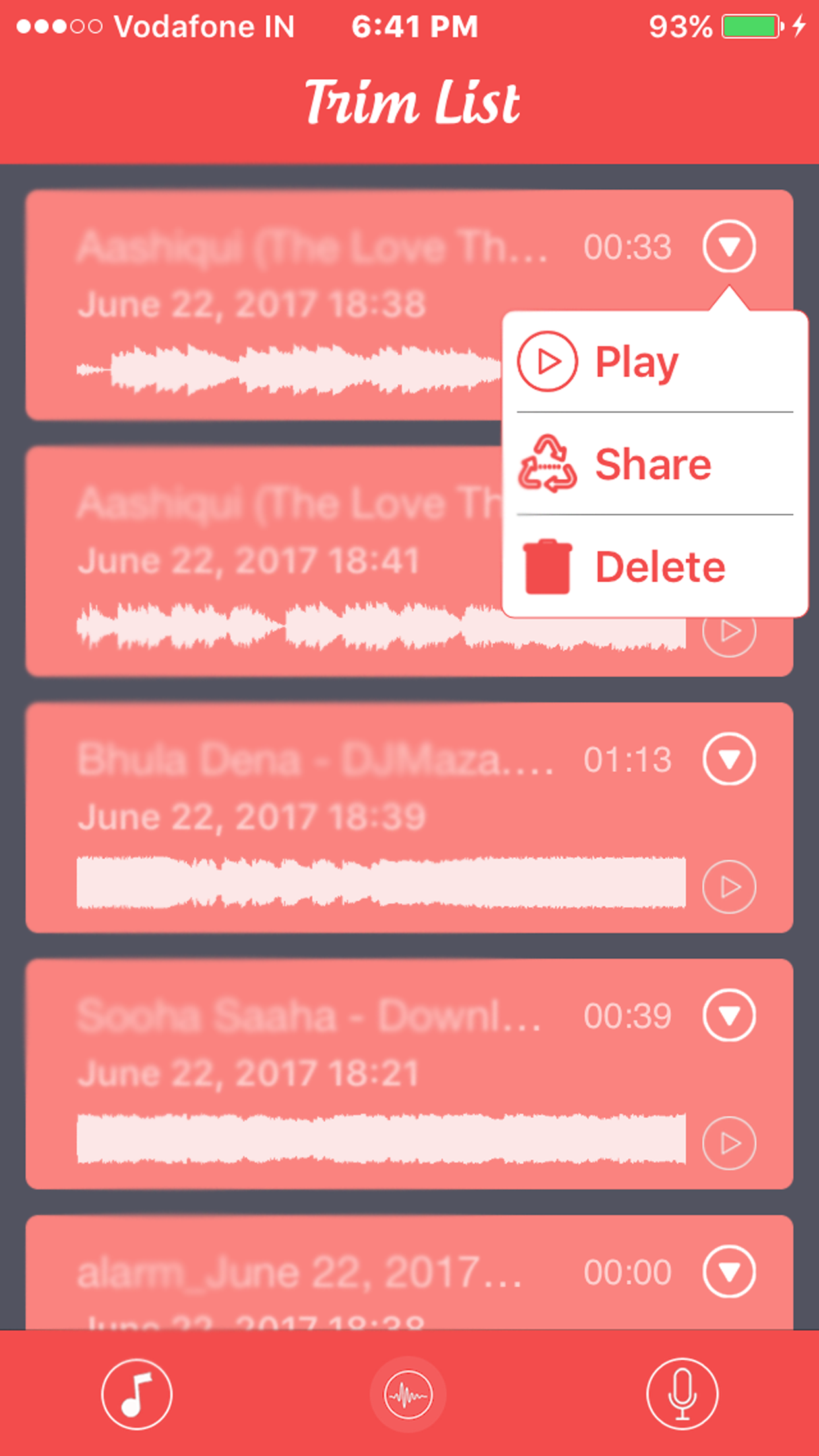The width and height of the screenshot is (819, 1456).
Task: Open options dropdown for Sooha Saaha track
Action: pos(729,1016)
